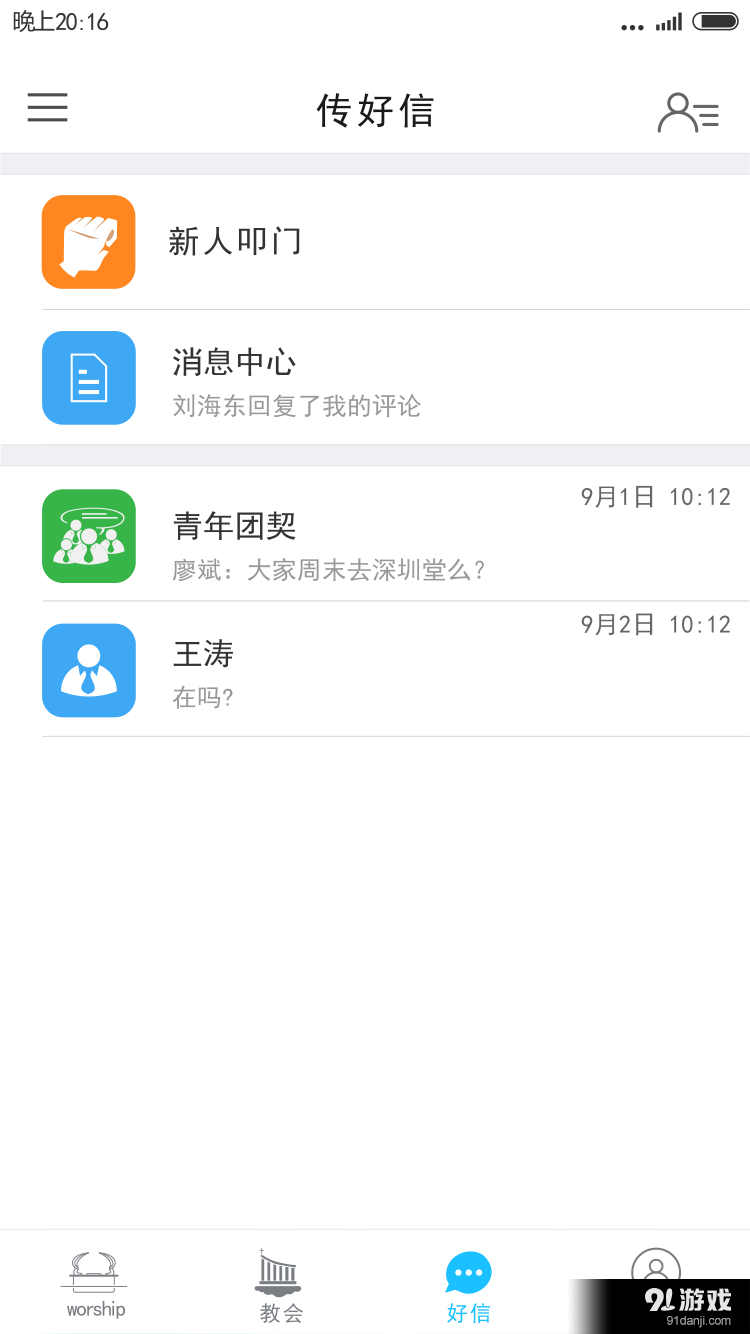Viewport: 750px width, 1334px height.
Task: Open 消息中心 via the blue document icon
Action: (88, 378)
